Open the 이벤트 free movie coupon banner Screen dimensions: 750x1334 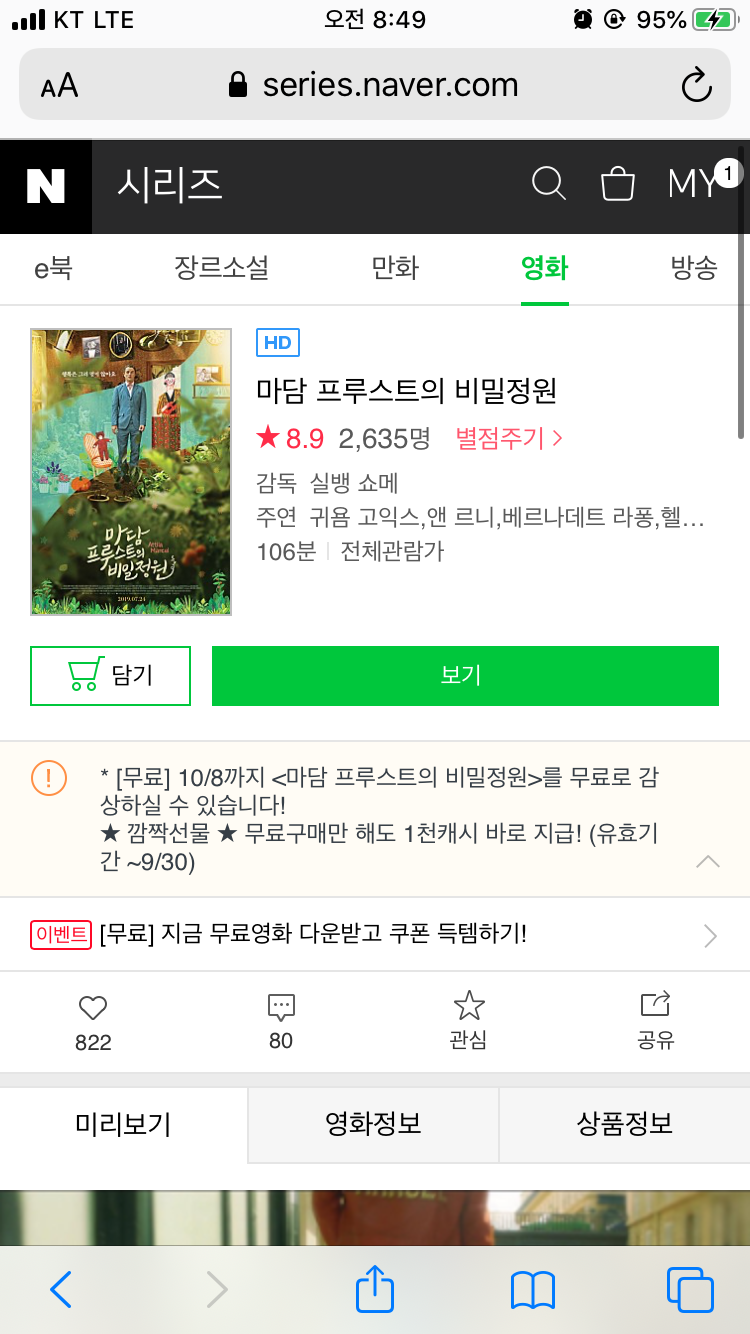(374, 935)
